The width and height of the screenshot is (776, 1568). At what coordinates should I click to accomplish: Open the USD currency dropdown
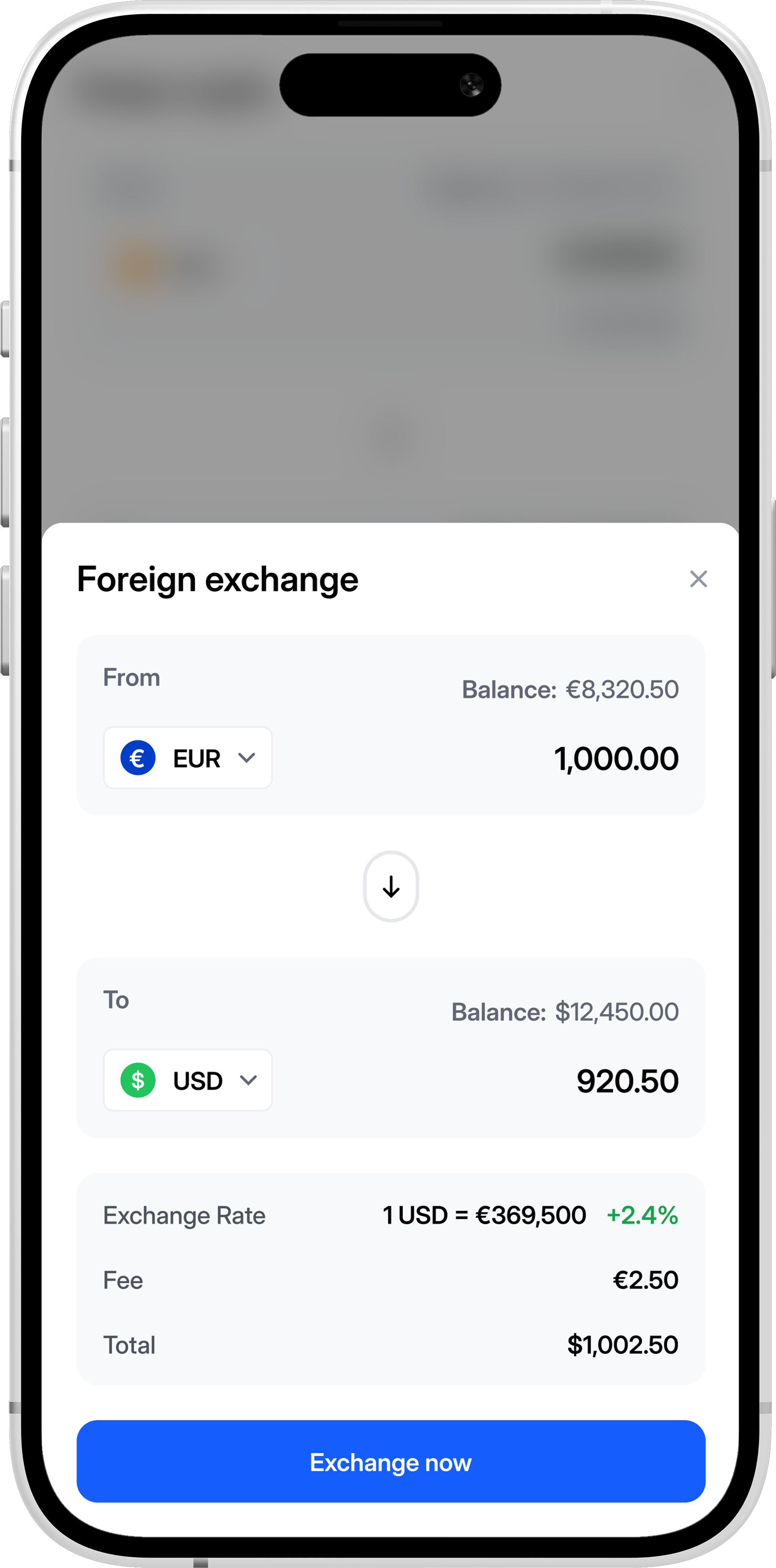[x=188, y=1080]
